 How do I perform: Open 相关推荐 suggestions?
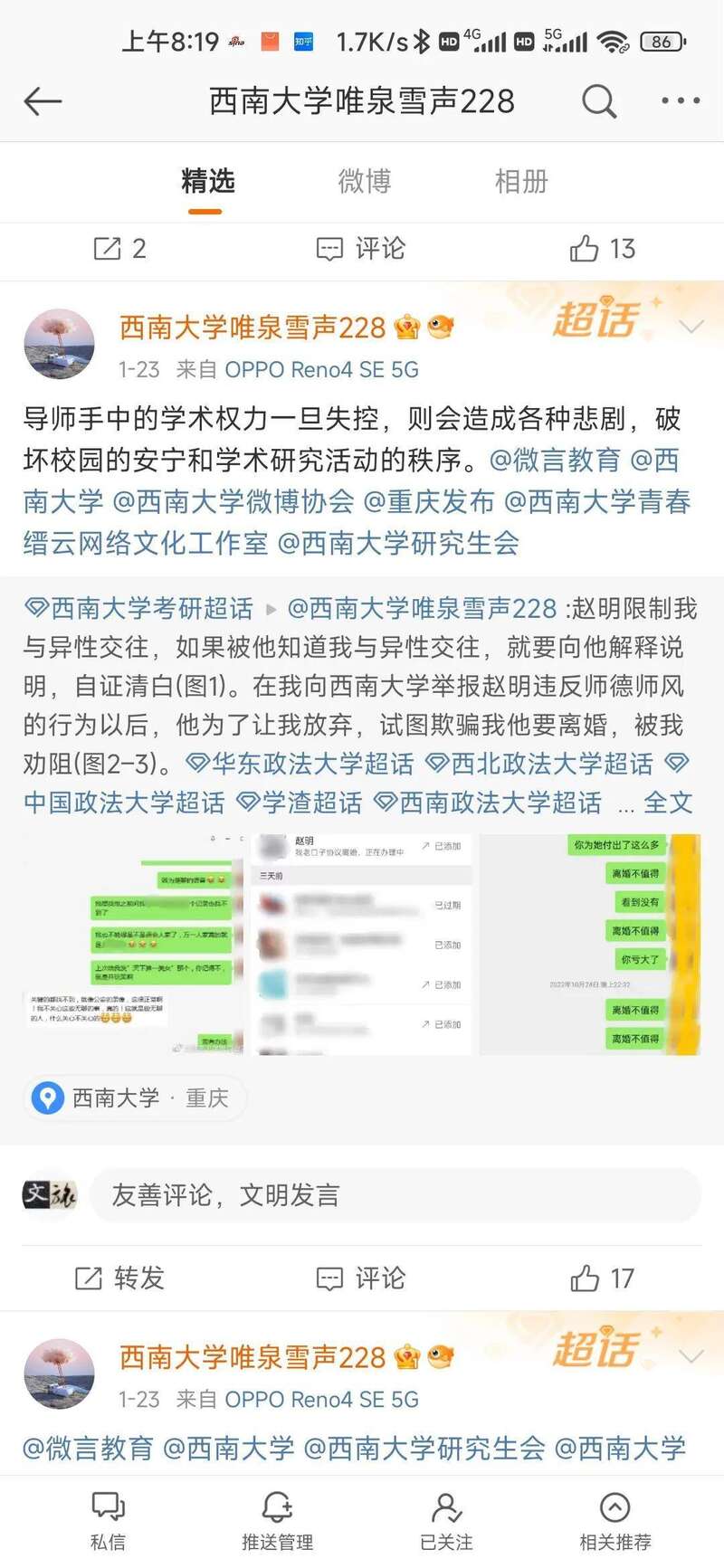615,1521
